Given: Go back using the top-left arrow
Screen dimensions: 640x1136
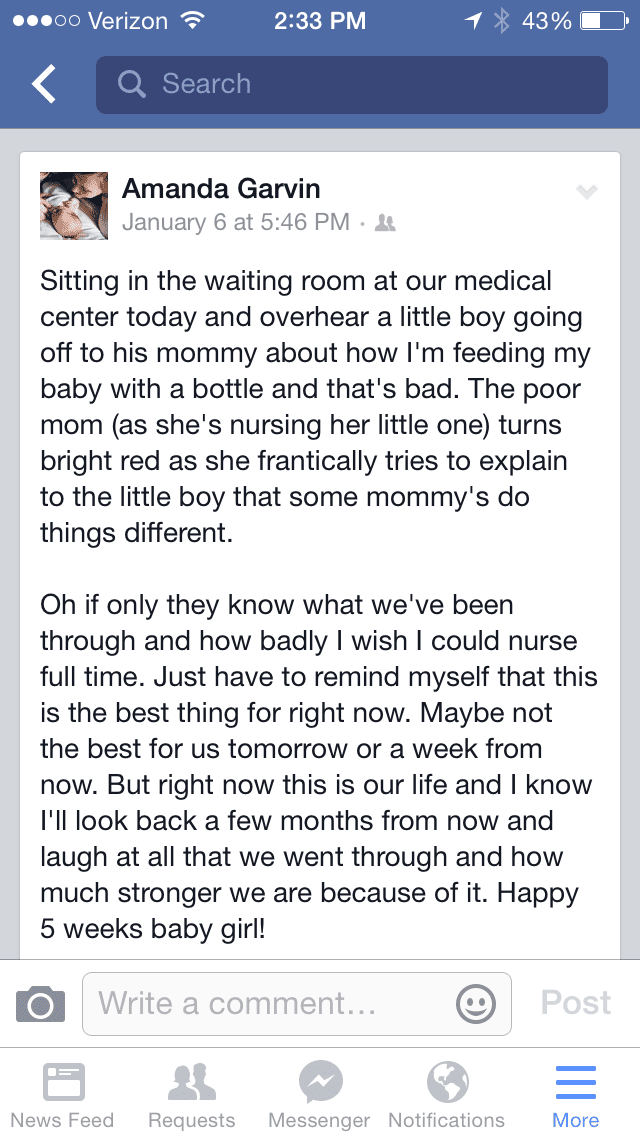Looking at the screenshot, I should pyautogui.click(x=44, y=85).
